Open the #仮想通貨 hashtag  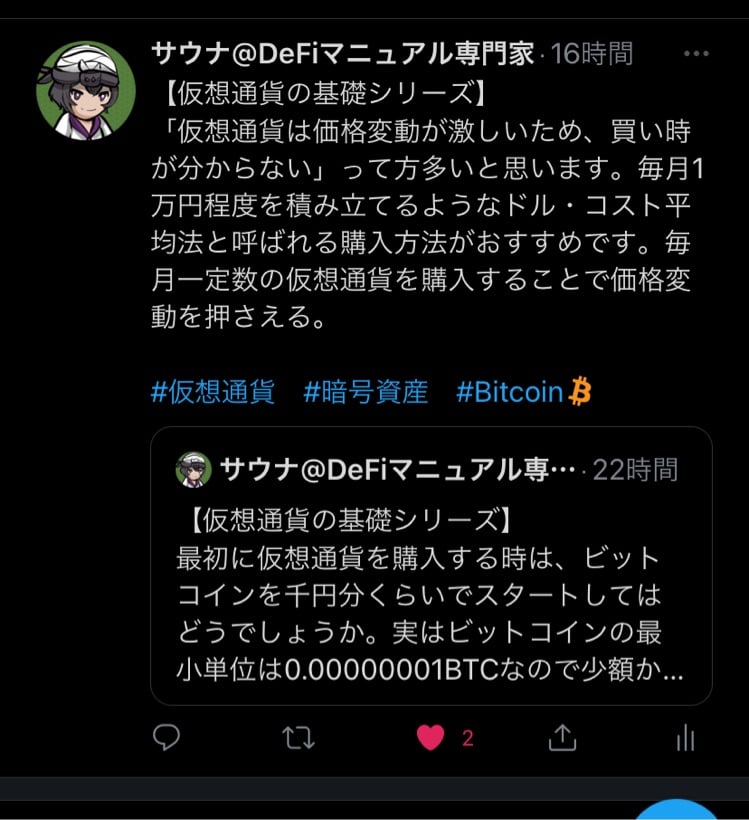pos(212,392)
